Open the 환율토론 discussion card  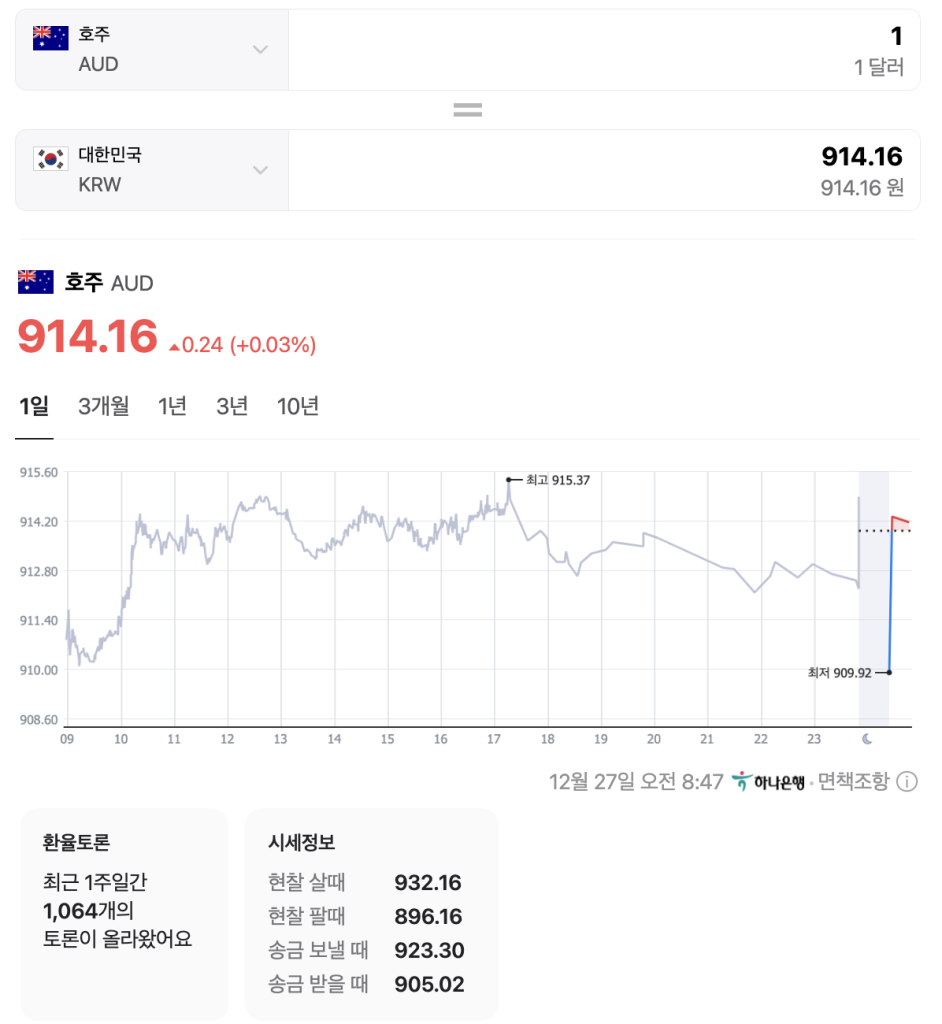124,913
